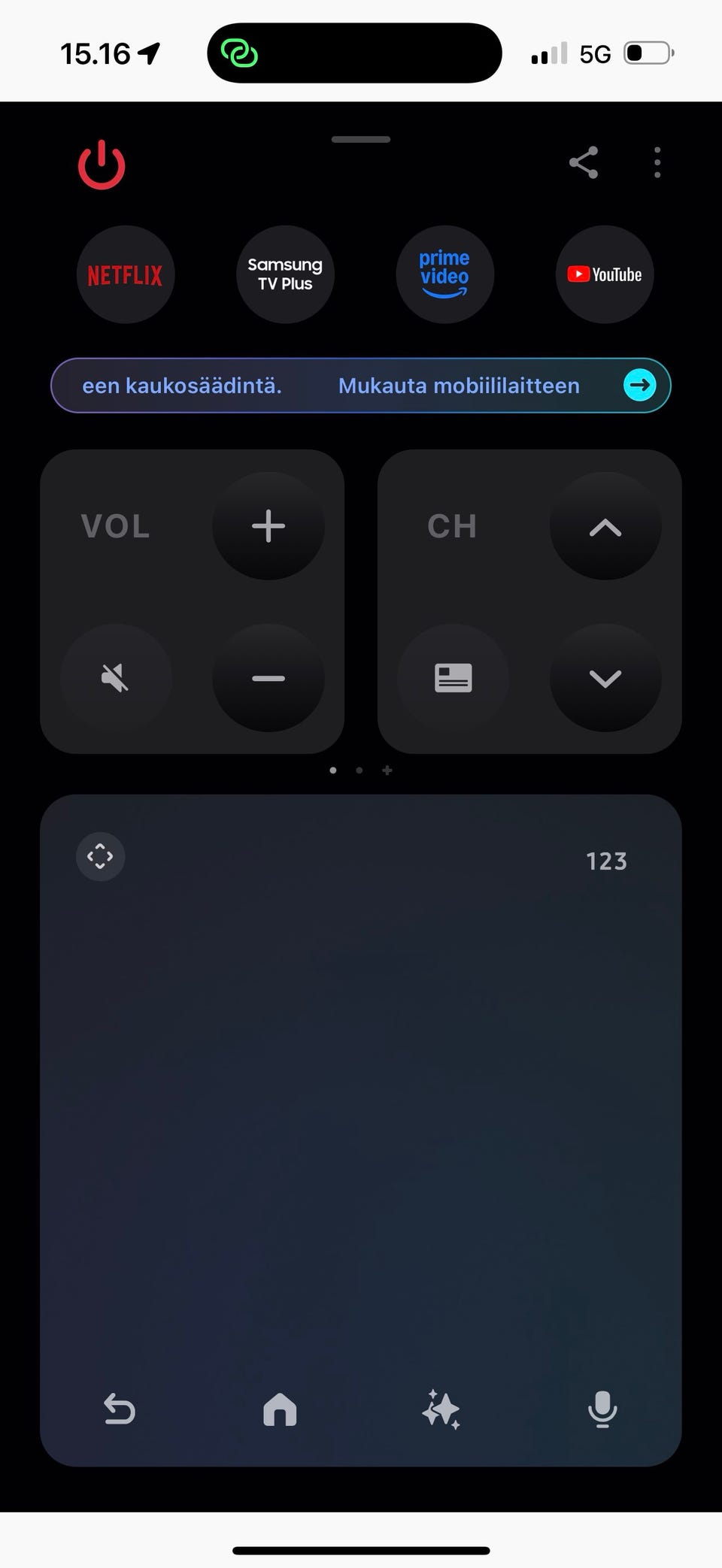The image size is (722, 1568).
Task: Go to previous channel down
Action: click(x=605, y=678)
